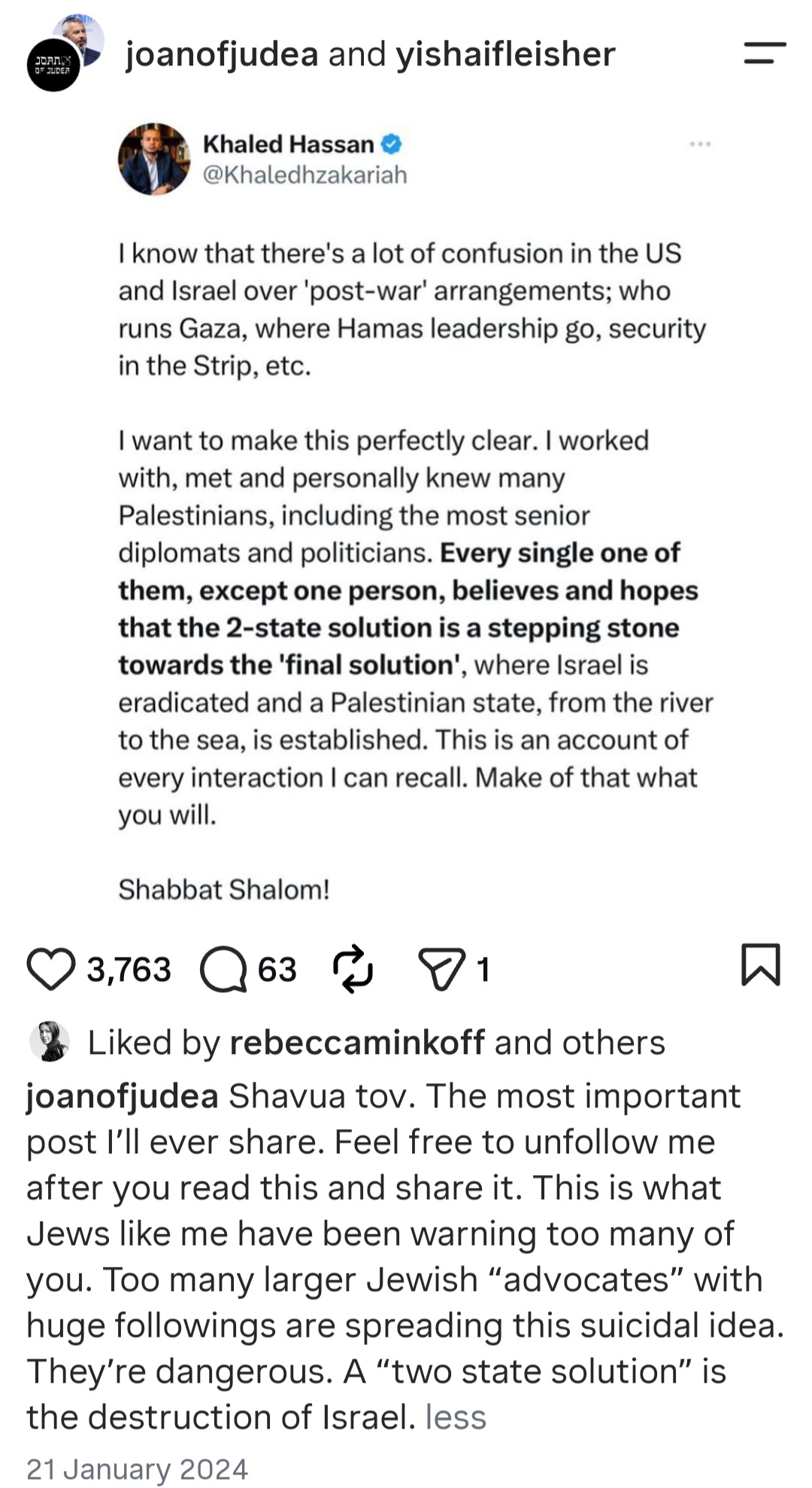The width and height of the screenshot is (812, 1488).
Task: Open the joanofjudea profile from the header
Action: pos(222,54)
